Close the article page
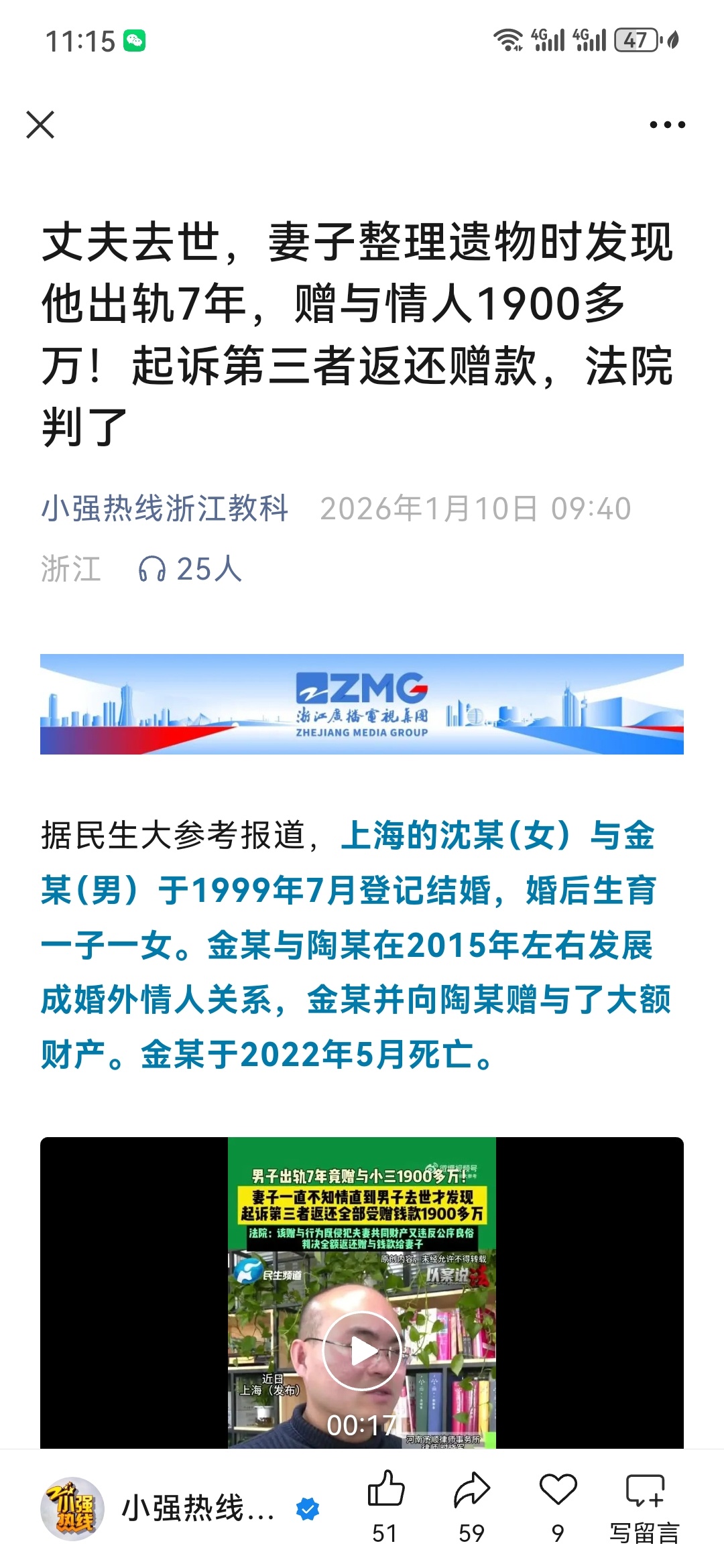The height and width of the screenshot is (1568, 724). coord(40,125)
